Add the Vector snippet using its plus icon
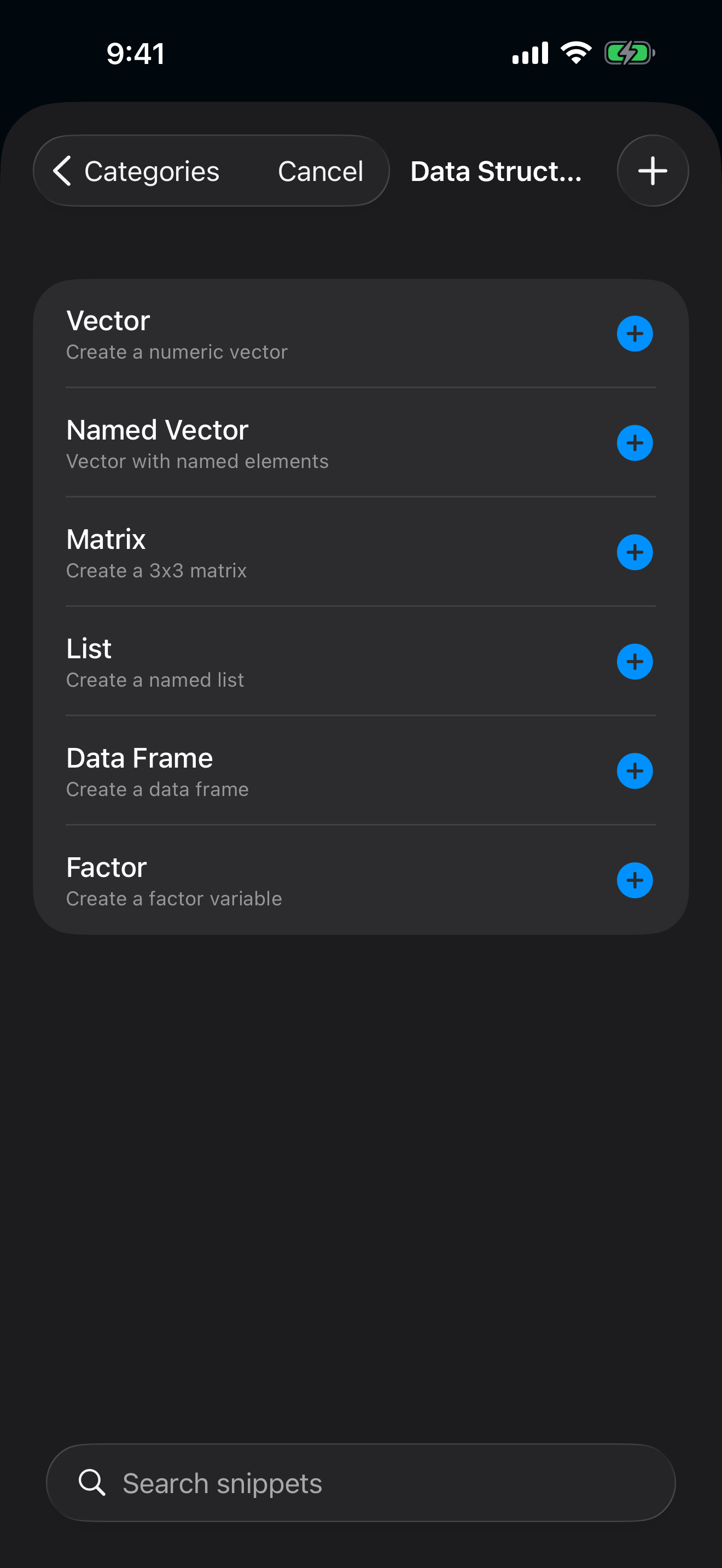 click(635, 333)
